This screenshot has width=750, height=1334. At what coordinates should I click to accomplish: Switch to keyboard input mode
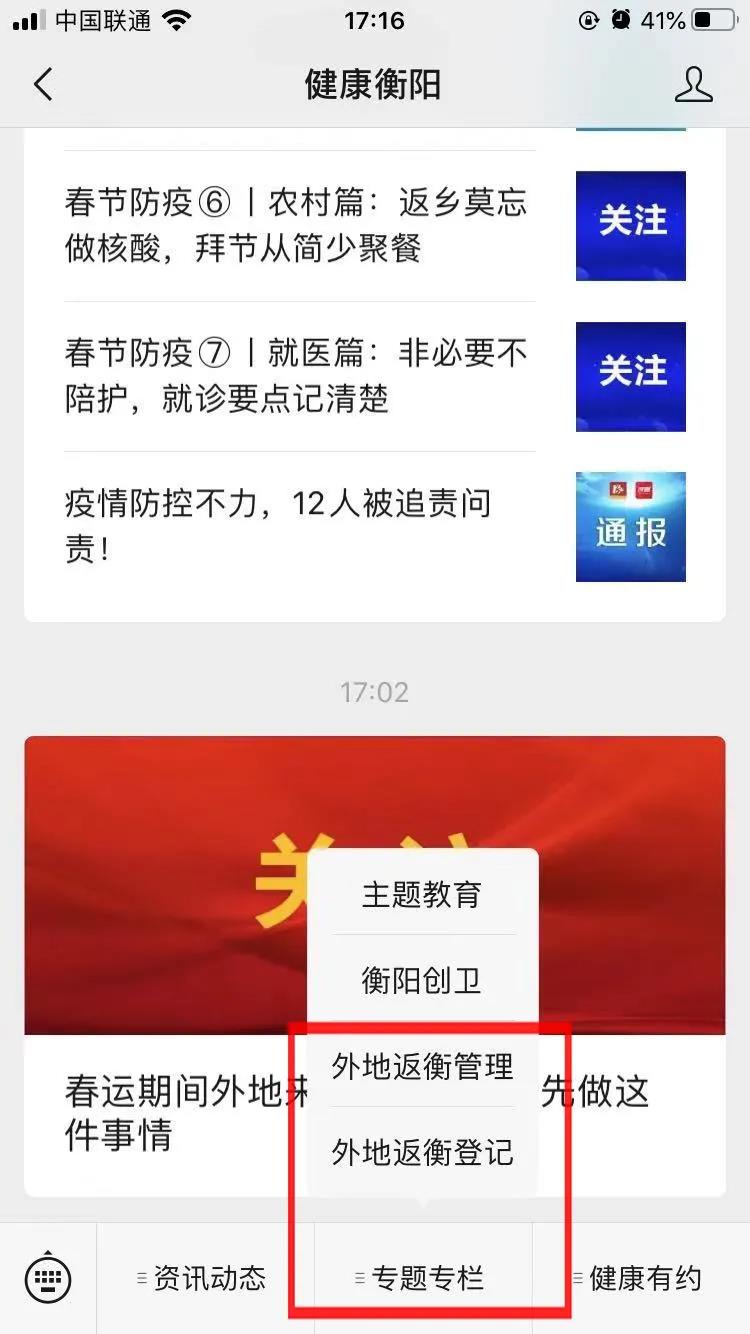pos(48,1277)
